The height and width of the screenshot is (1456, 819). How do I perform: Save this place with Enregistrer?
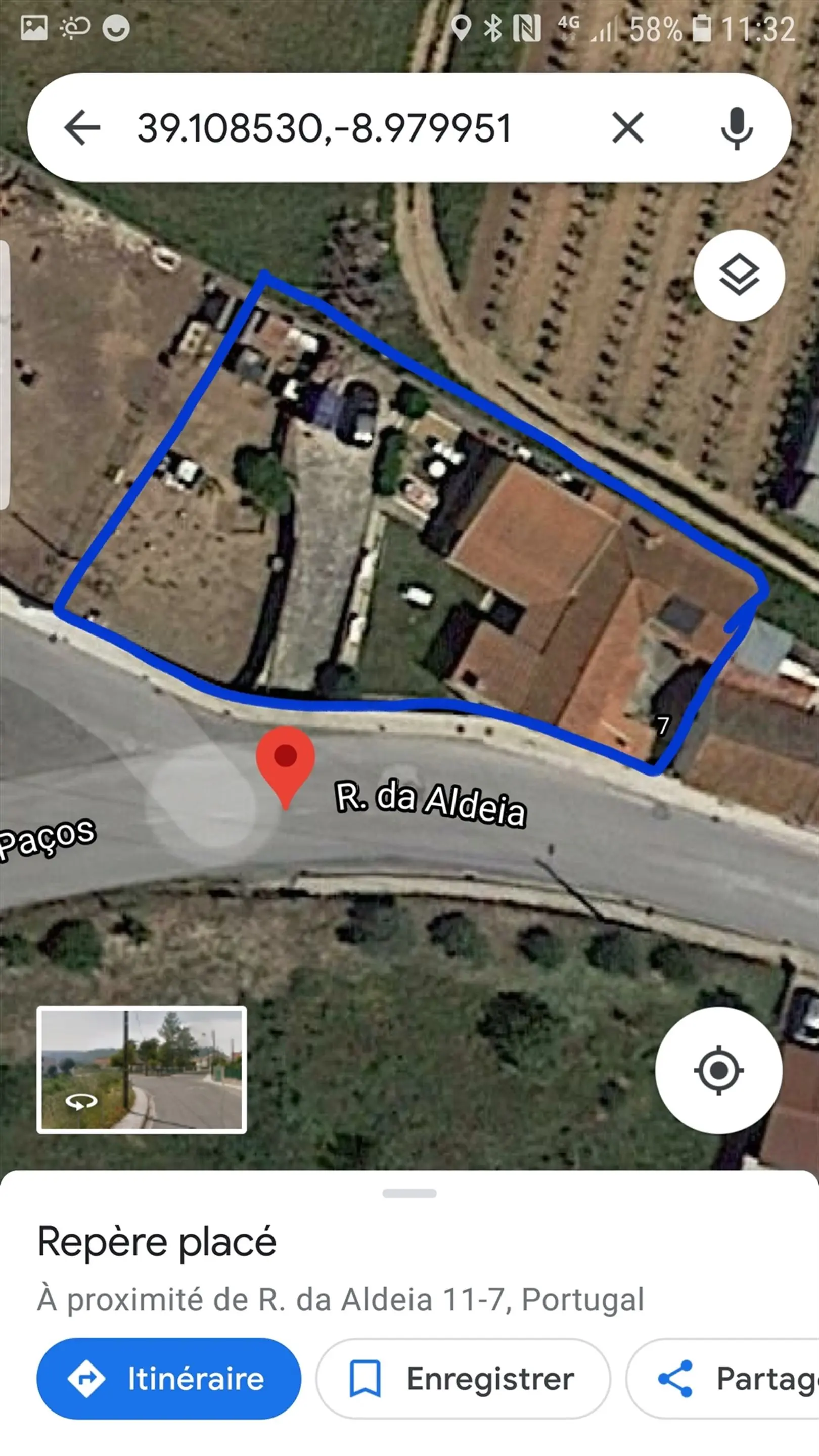point(463,1379)
